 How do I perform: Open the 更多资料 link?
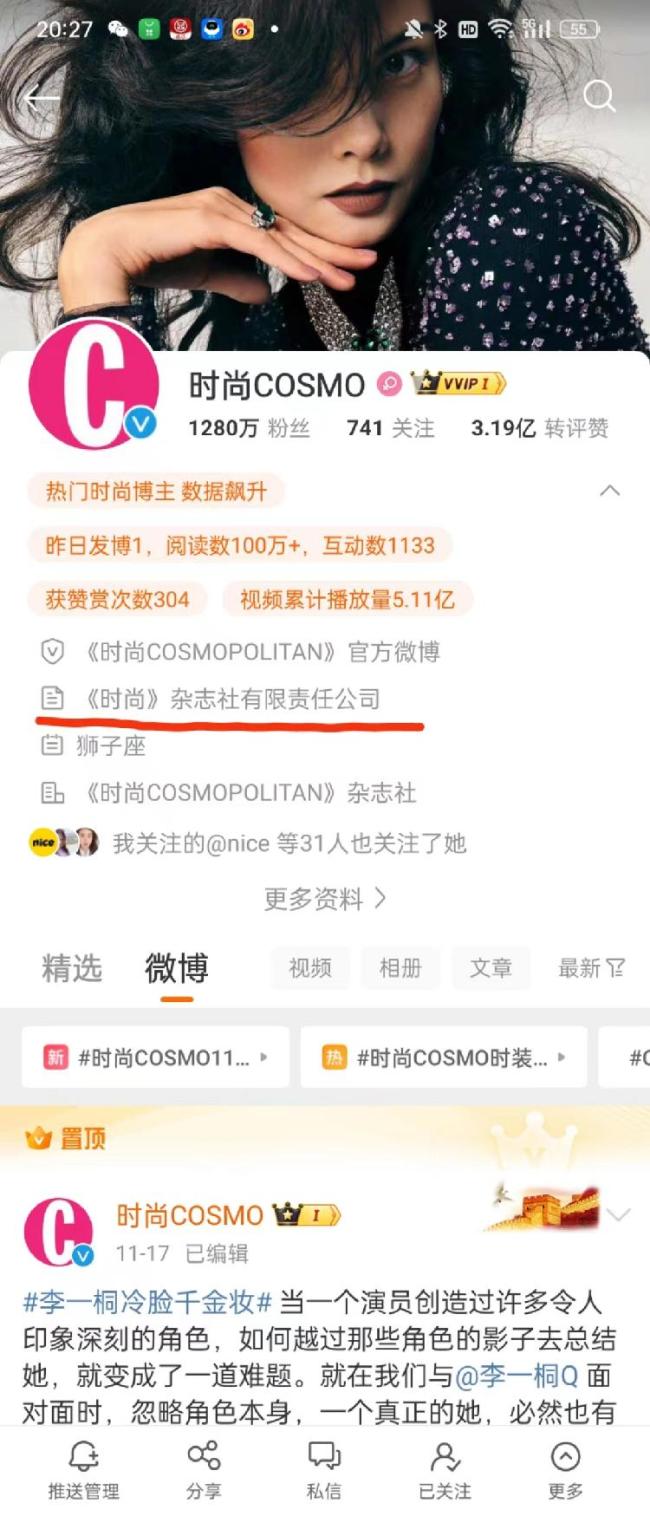click(325, 899)
